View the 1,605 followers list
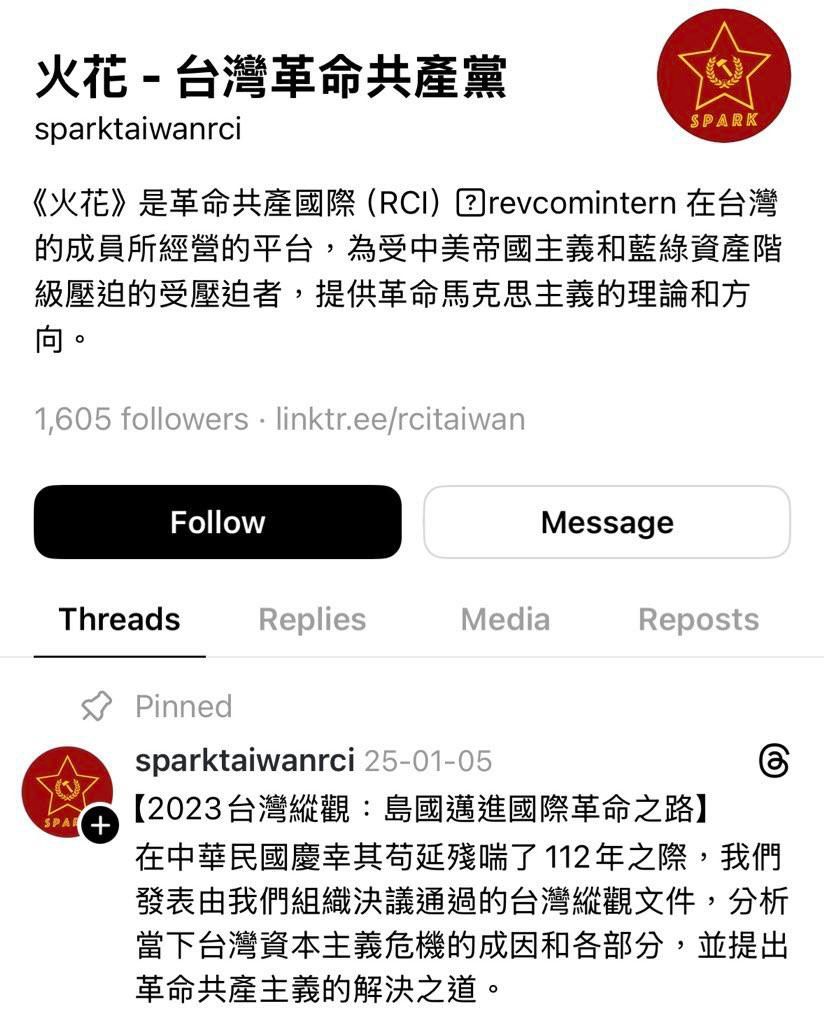824x1024 pixels. click(x=140, y=418)
